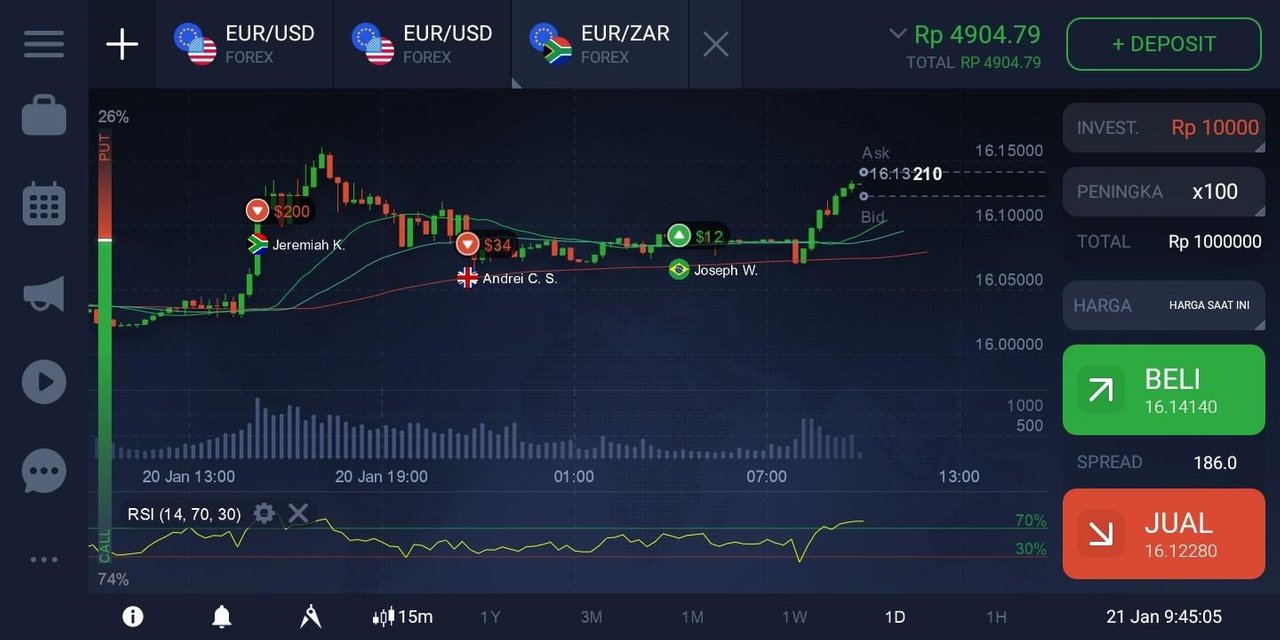Select the 1H time range
Screen dimensions: 1280x640
point(996,617)
